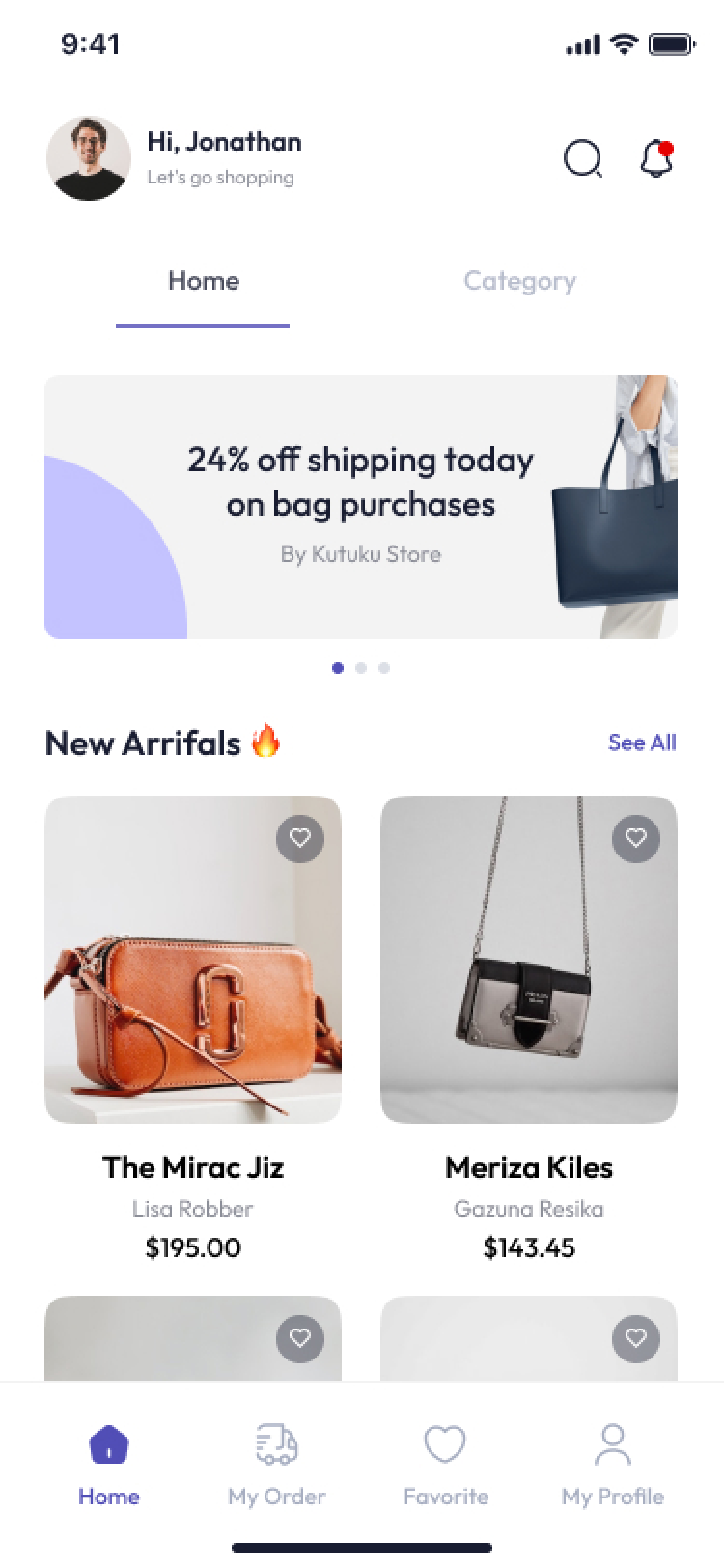
Task: Switch to the Category tab
Action: point(519,281)
